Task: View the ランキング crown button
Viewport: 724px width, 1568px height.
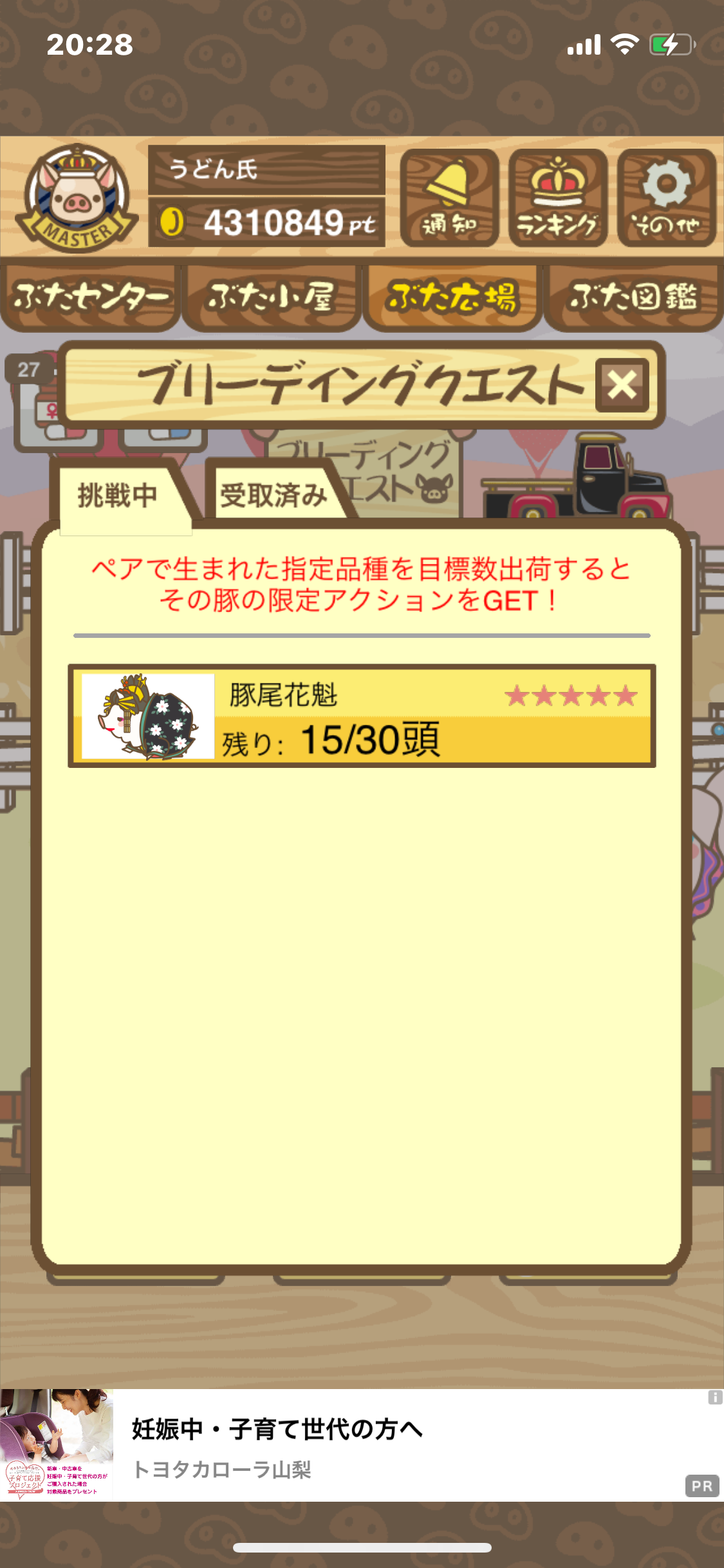Action: 558,198
